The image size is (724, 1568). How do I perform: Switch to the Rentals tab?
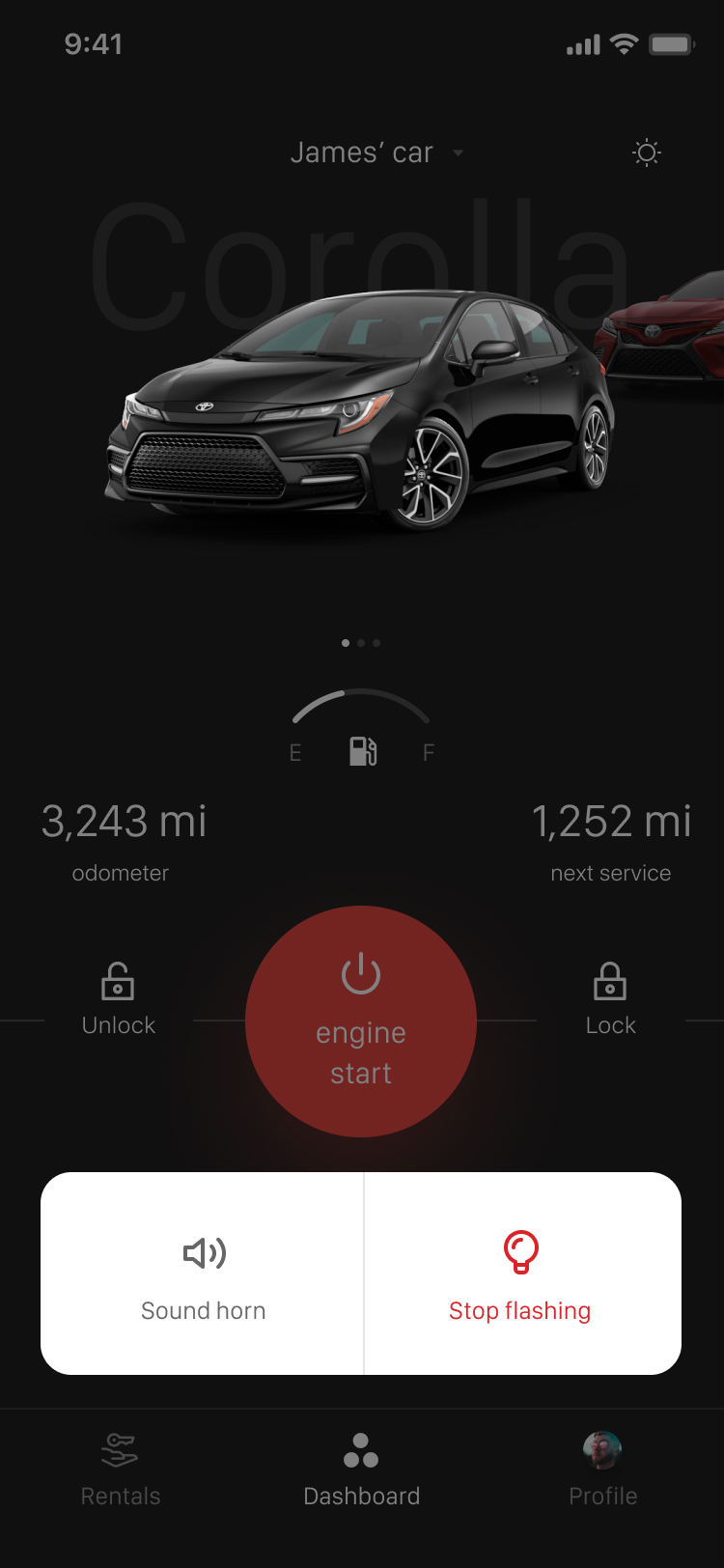[120, 1470]
